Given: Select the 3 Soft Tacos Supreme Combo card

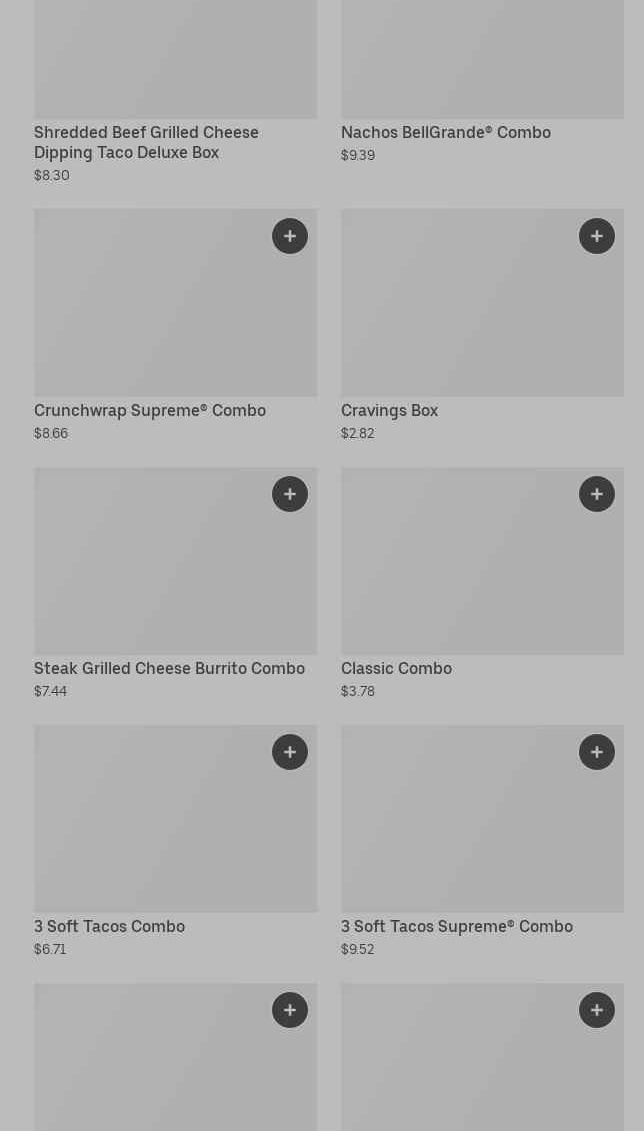Looking at the screenshot, I should pos(456,926).
